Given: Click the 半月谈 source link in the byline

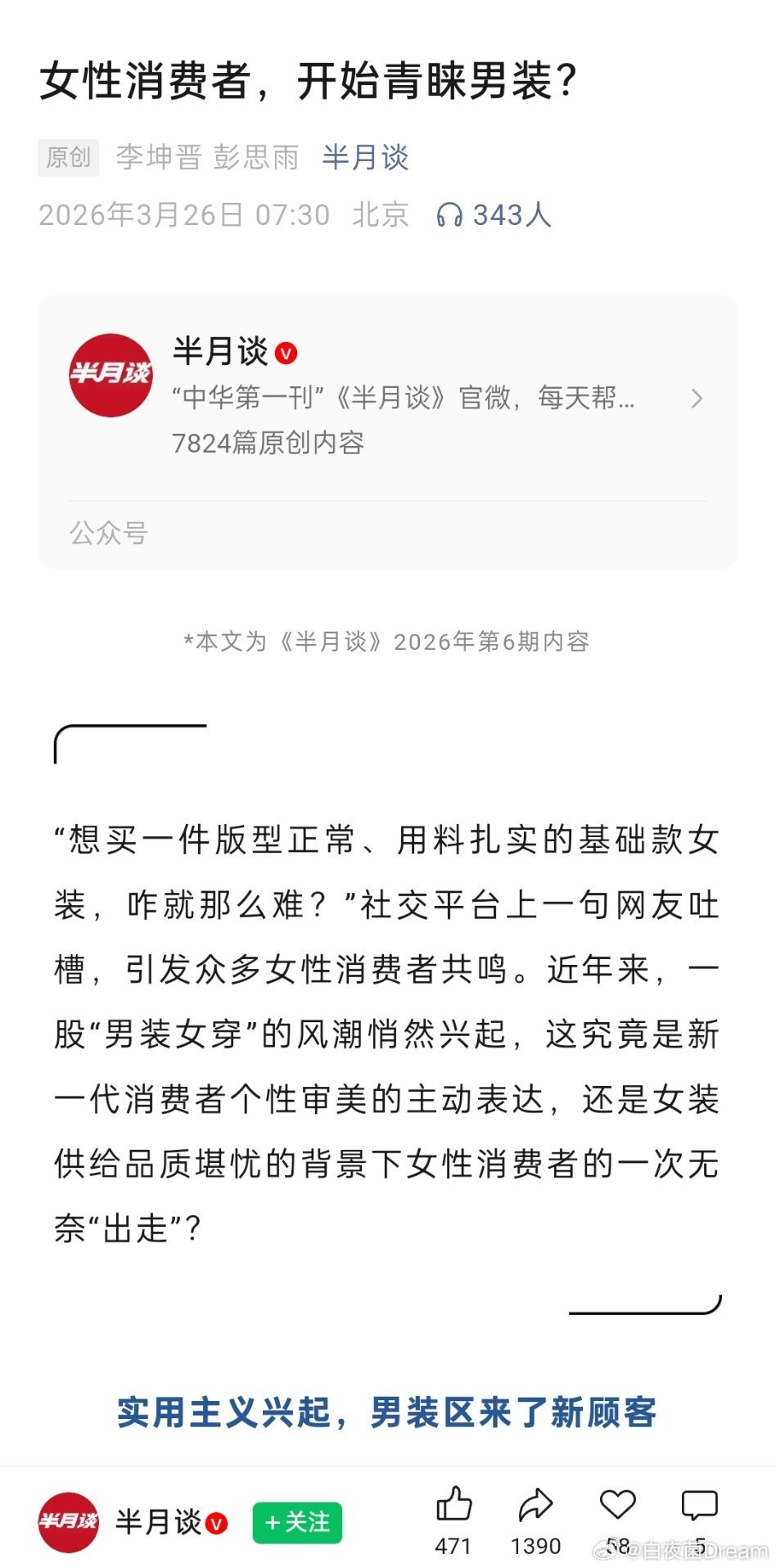Looking at the screenshot, I should pos(363,157).
